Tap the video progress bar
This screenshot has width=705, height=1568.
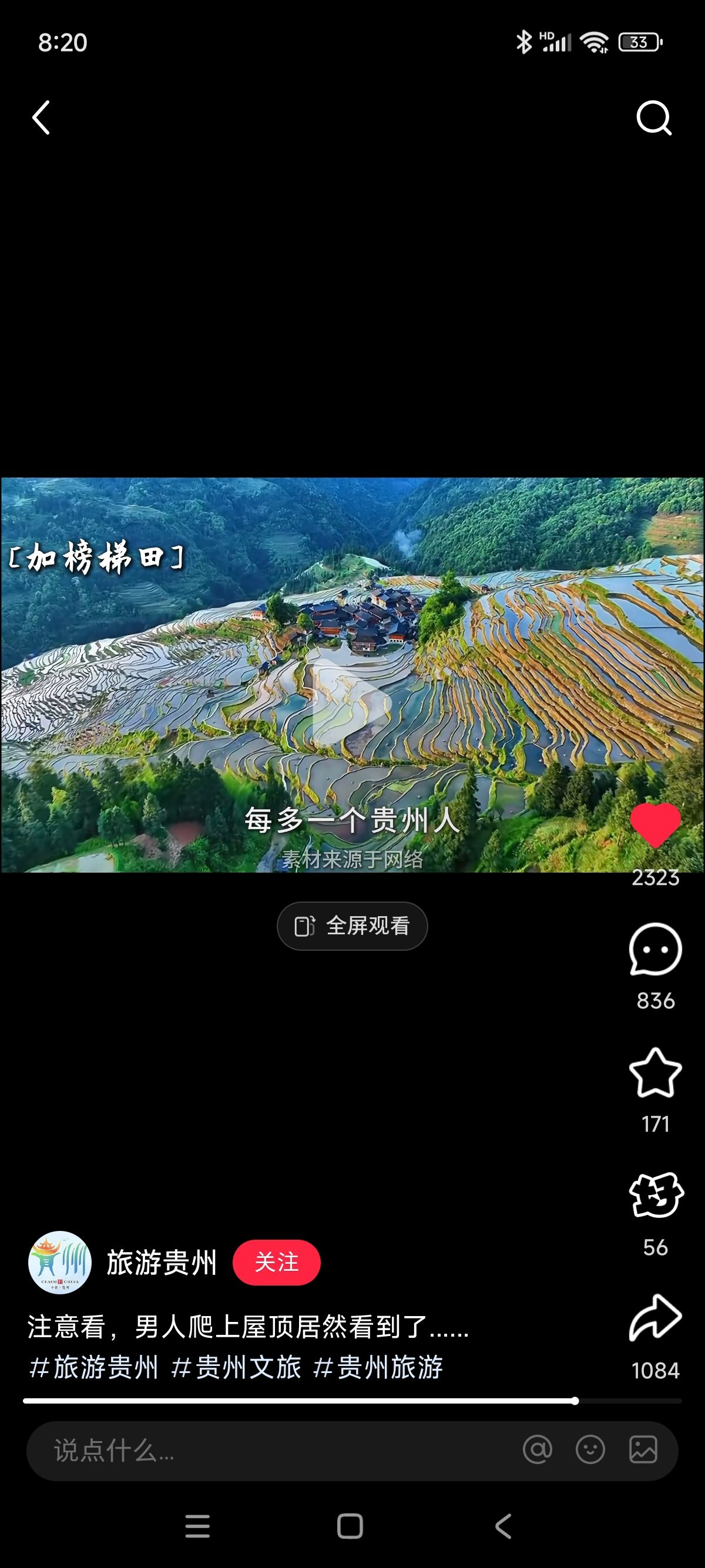pos(352,1401)
